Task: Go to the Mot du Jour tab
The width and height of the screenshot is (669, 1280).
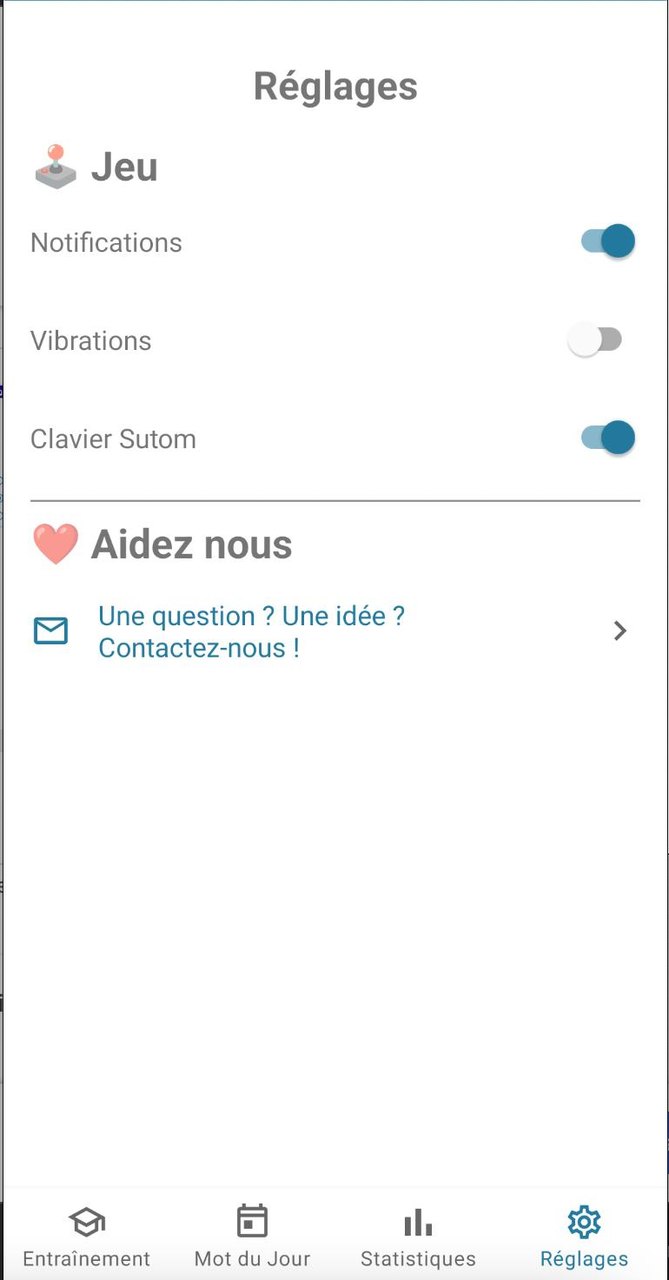Action: point(252,1236)
